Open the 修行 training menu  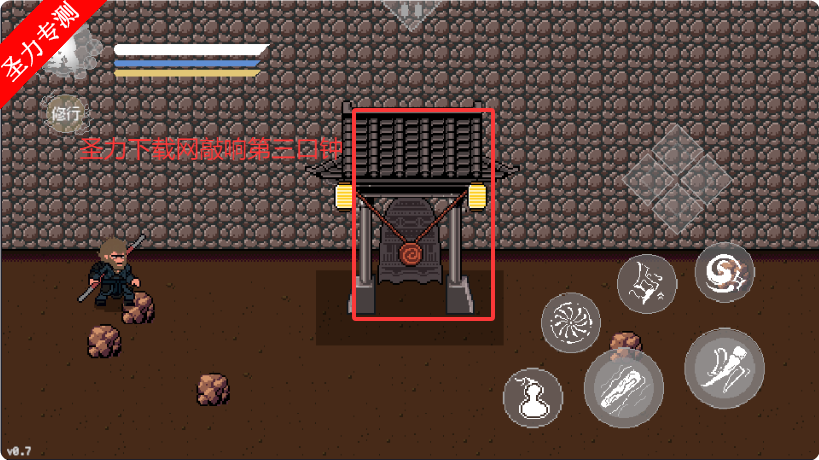click(x=66, y=113)
